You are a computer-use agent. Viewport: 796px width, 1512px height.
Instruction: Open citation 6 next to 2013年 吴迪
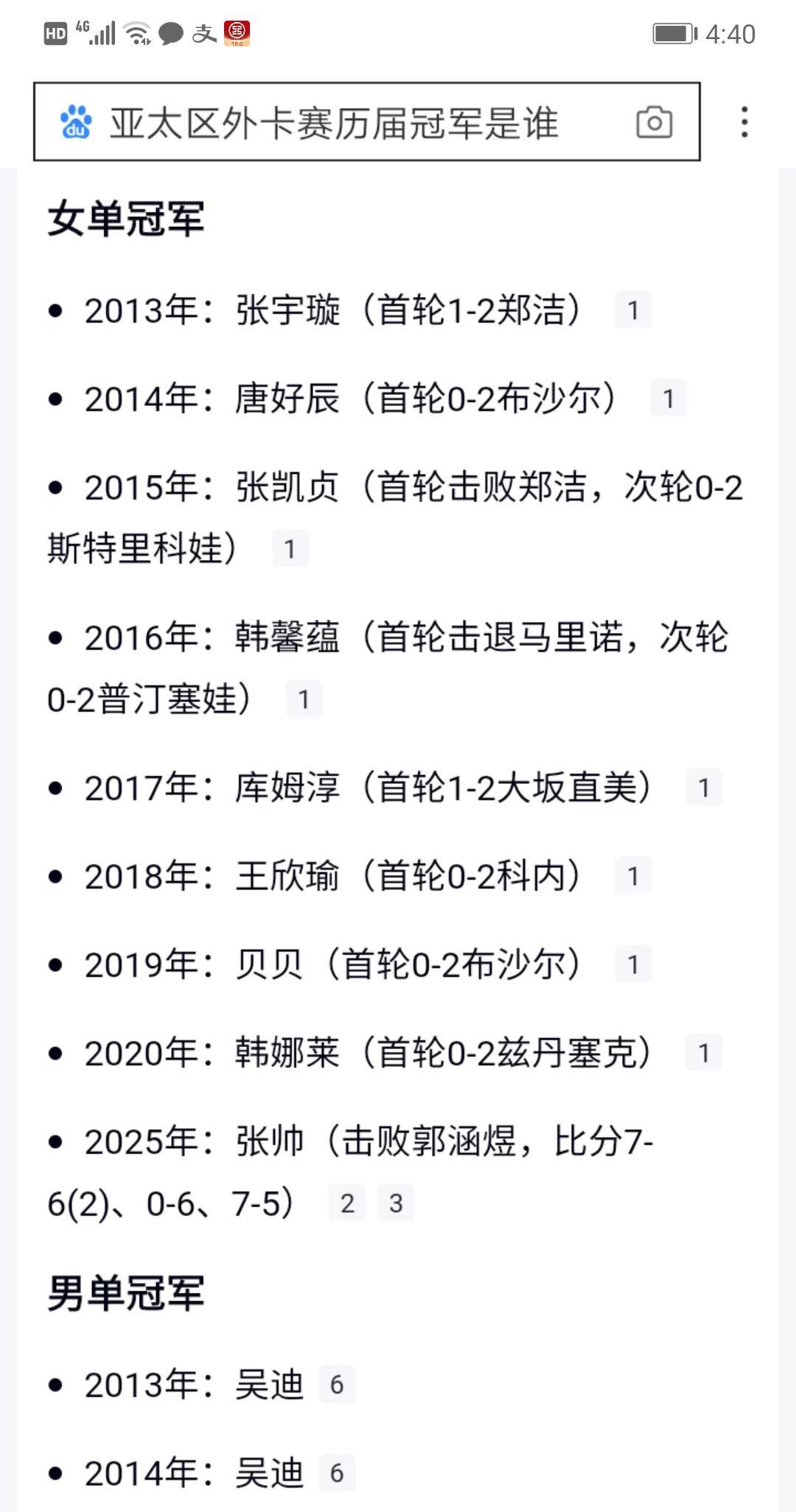pyautogui.click(x=337, y=1384)
